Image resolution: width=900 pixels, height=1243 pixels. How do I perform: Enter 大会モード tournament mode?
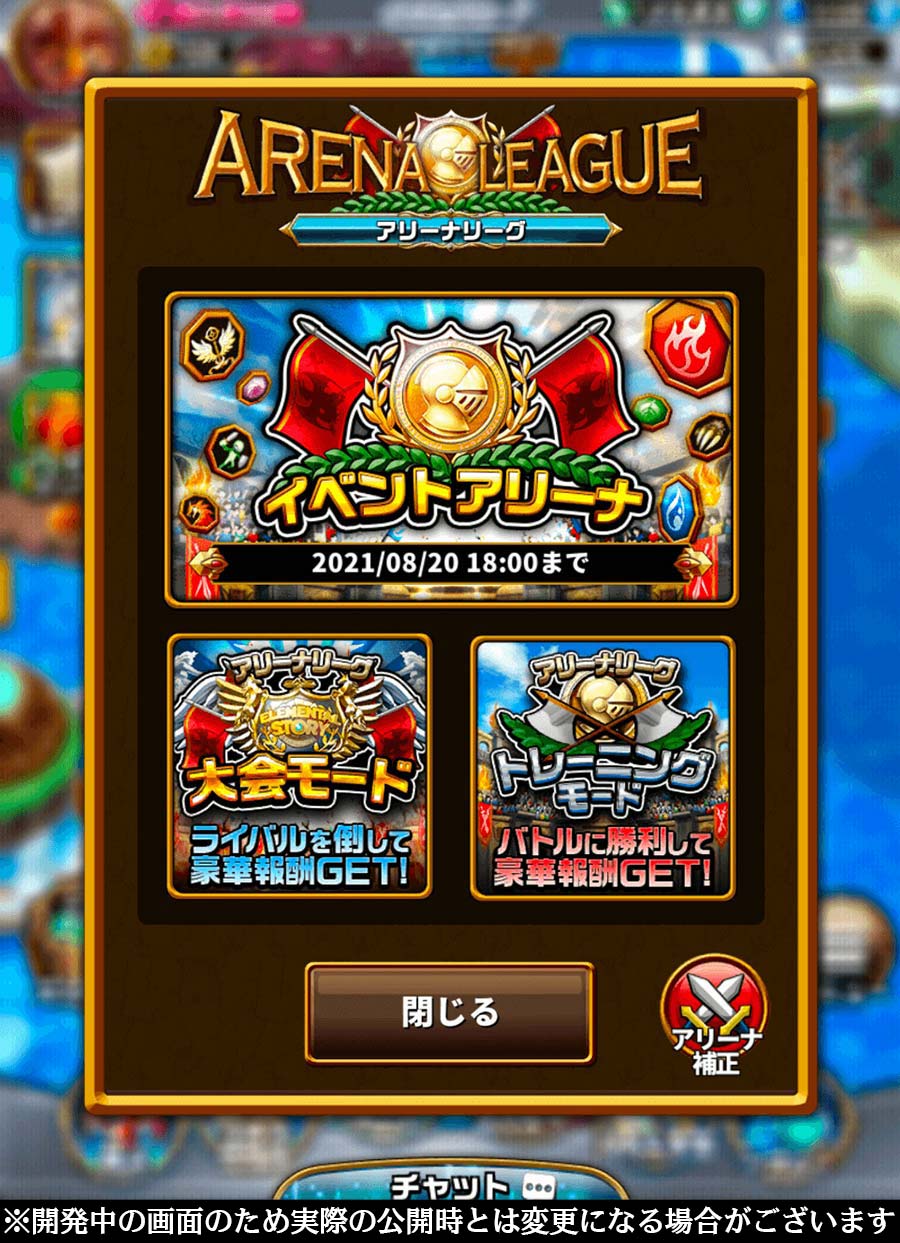click(x=299, y=766)
